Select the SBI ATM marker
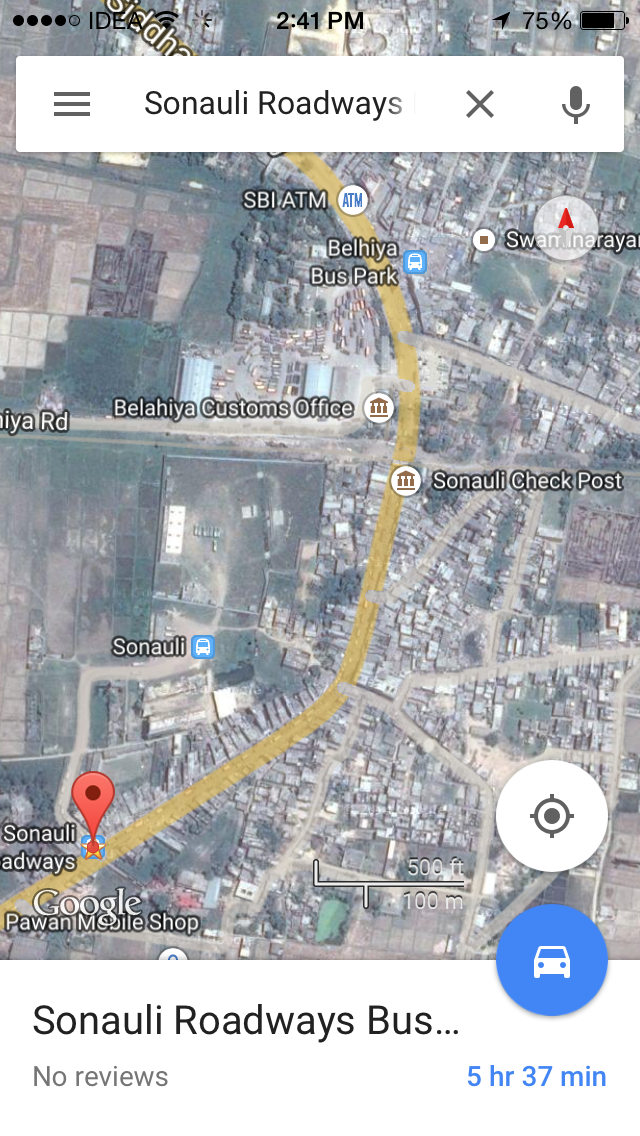Image resolution: width=640 pixels, height=1136 pixels. tap(352, 200)
